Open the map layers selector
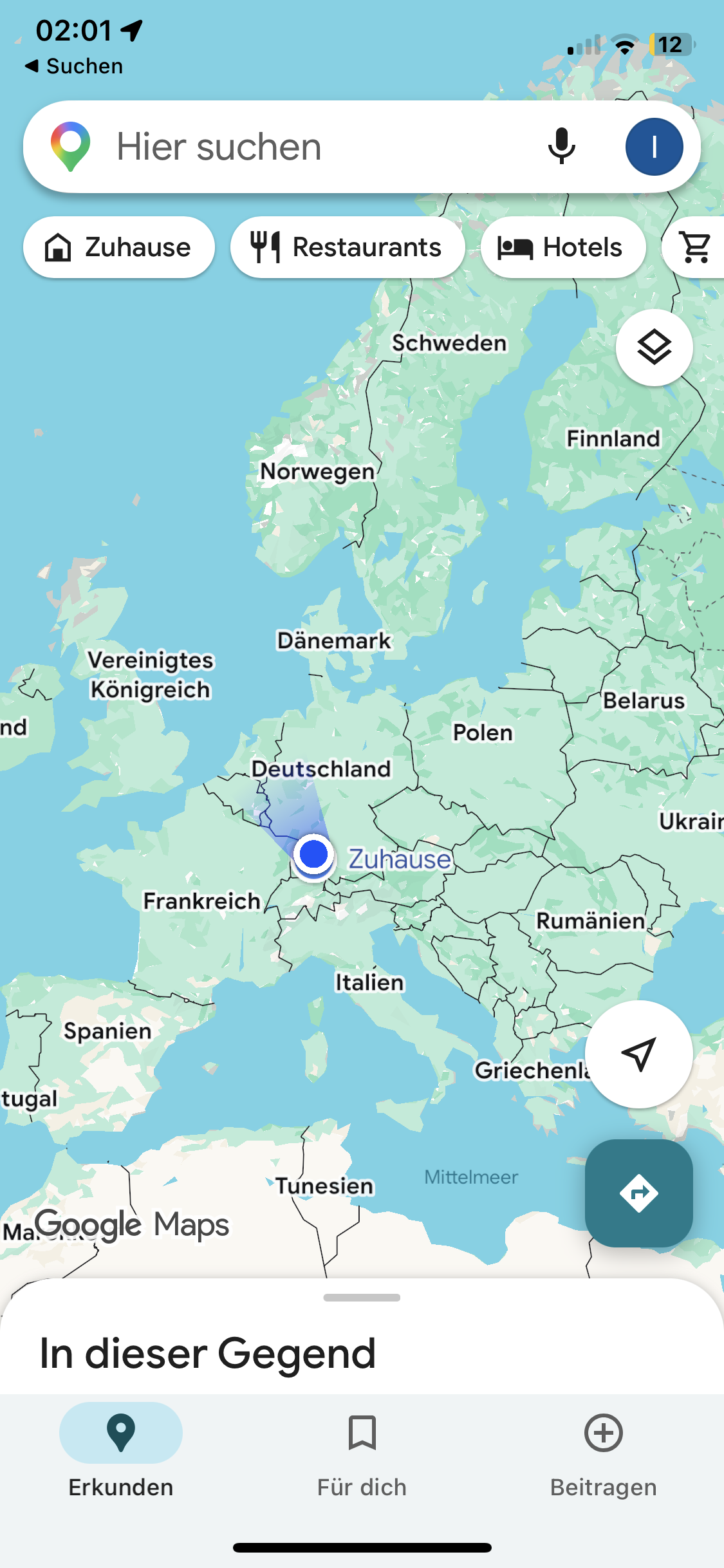The width and height of the screenshot is (724, 1568). click(654, 348)
